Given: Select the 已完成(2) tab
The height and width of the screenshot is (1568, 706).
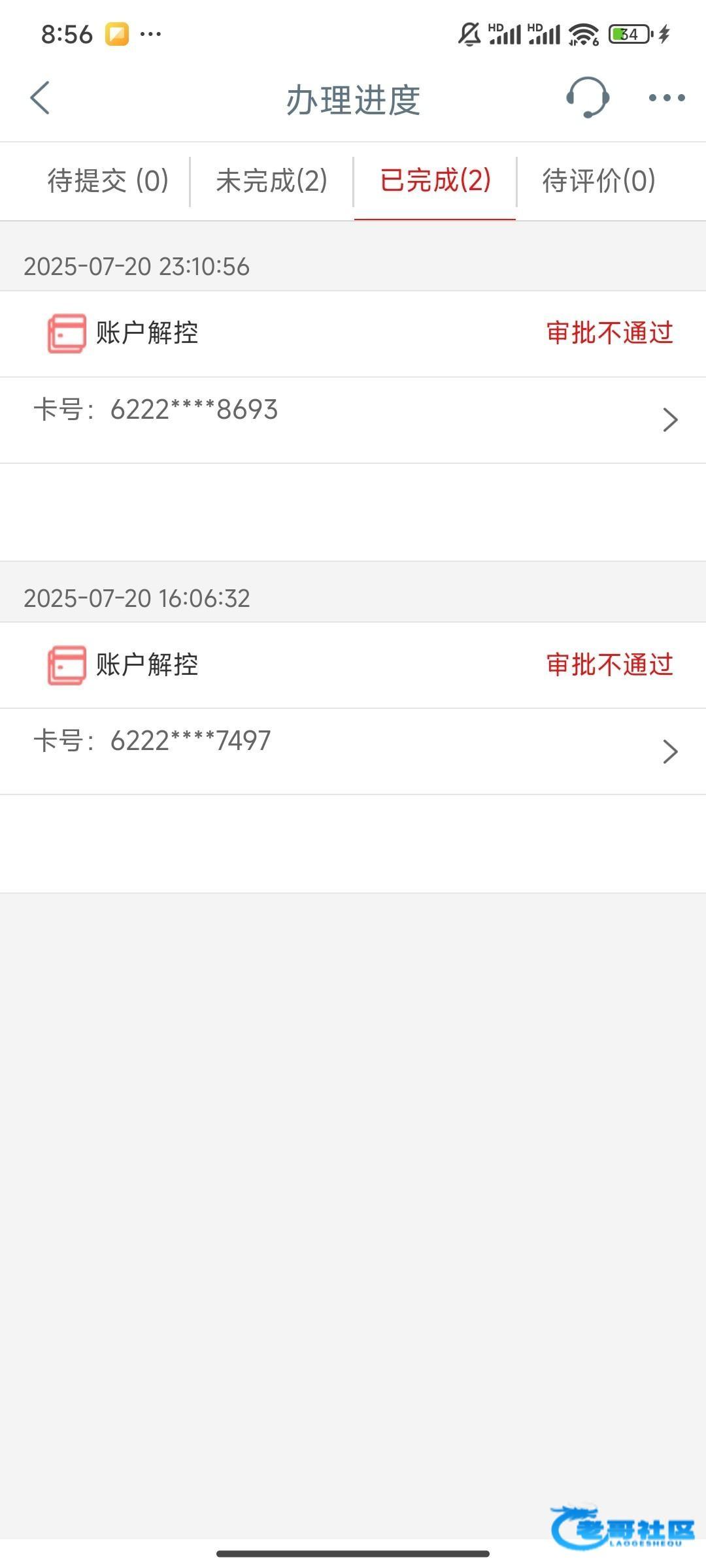Looking at the screenshot, I should coord(435,181).
